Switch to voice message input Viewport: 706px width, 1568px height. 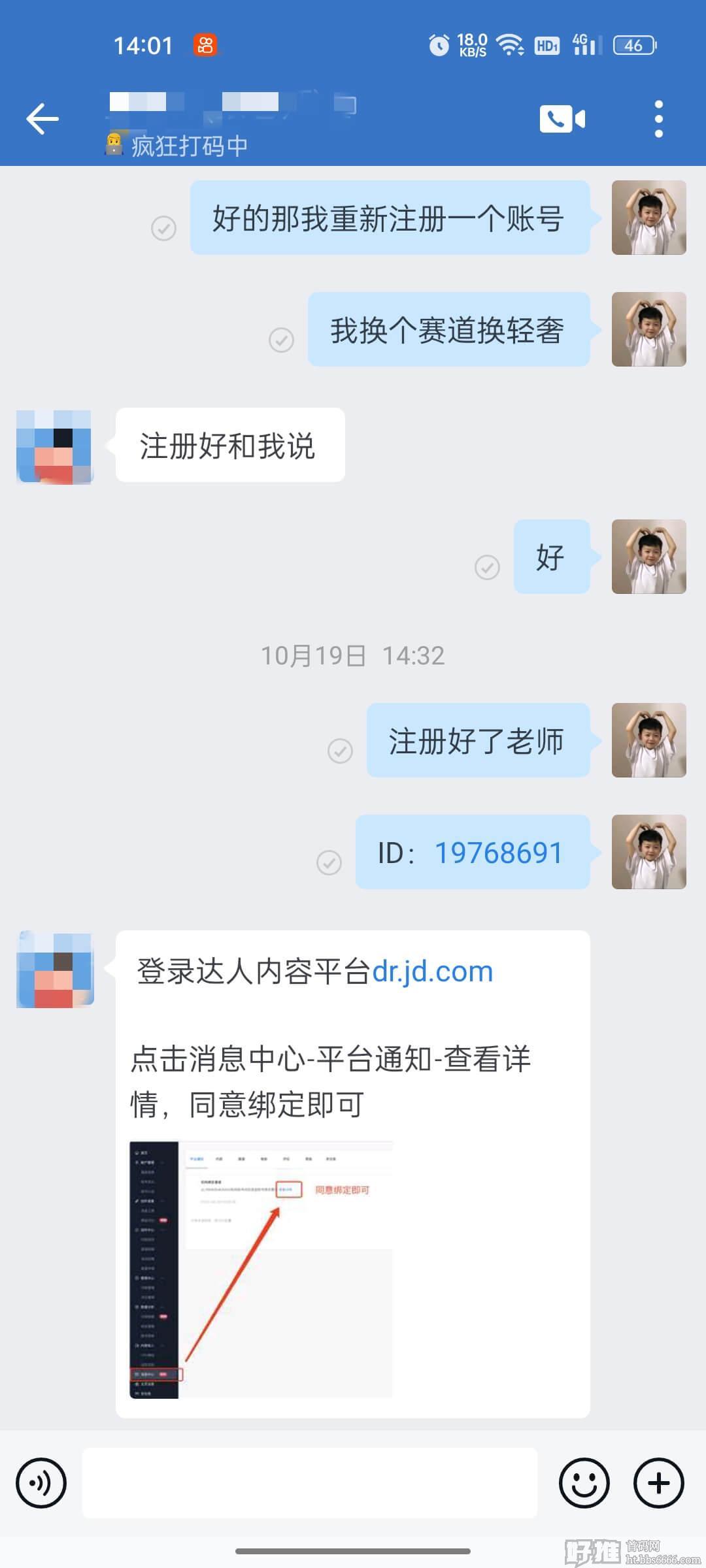(x=41, y=1483)
